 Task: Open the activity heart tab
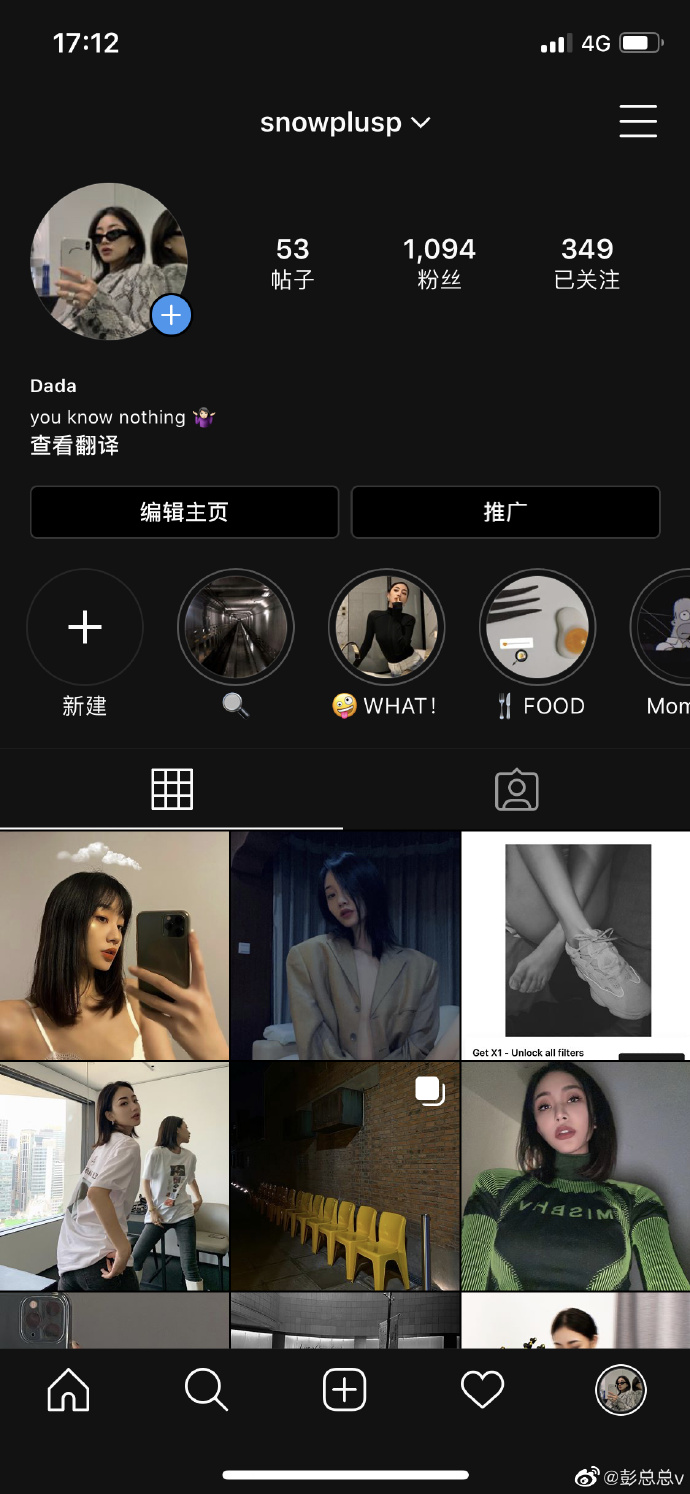point(482,1390)
